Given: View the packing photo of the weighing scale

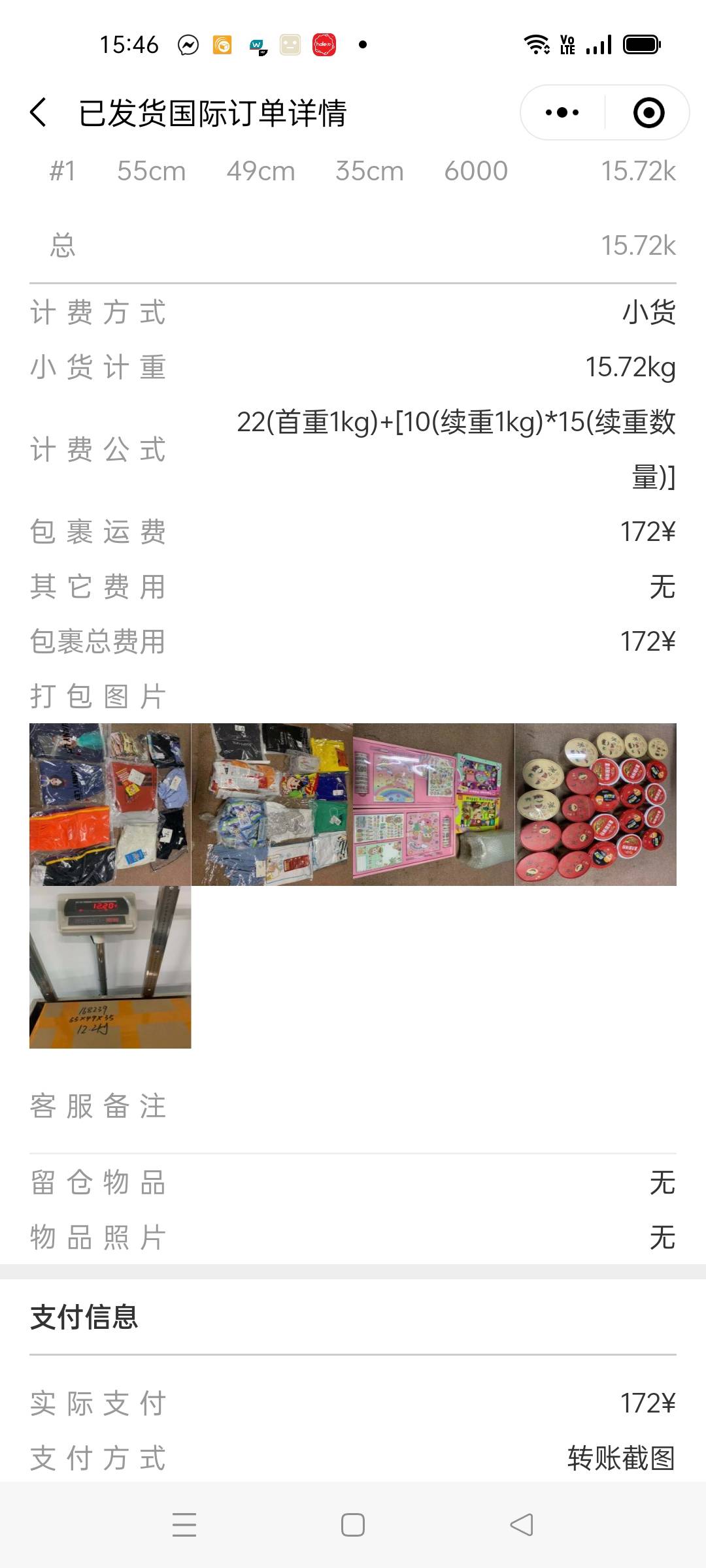Looking at the screenshot, I should point(110,967).
